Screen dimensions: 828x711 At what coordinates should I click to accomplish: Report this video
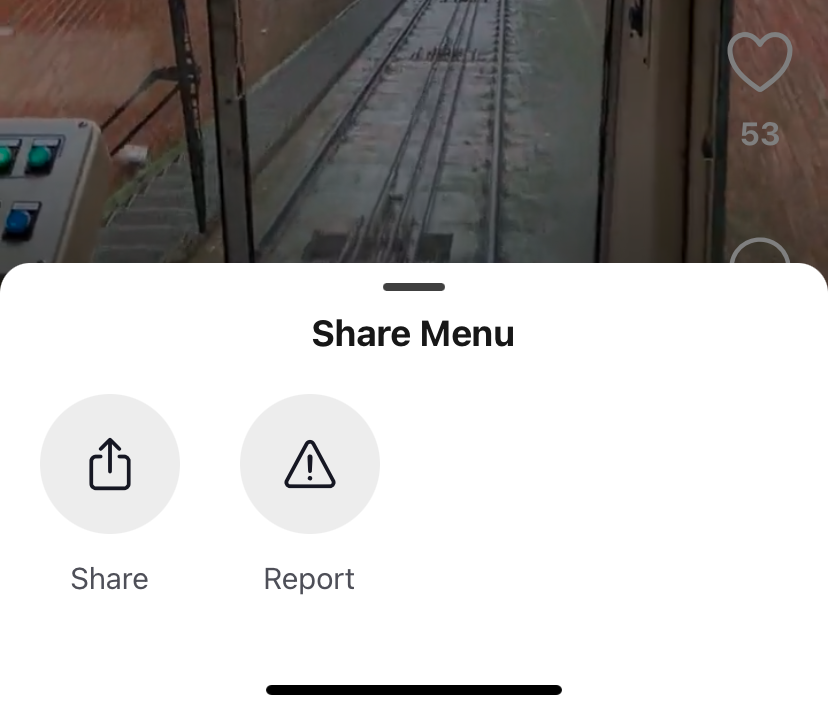tap(310, 464)
